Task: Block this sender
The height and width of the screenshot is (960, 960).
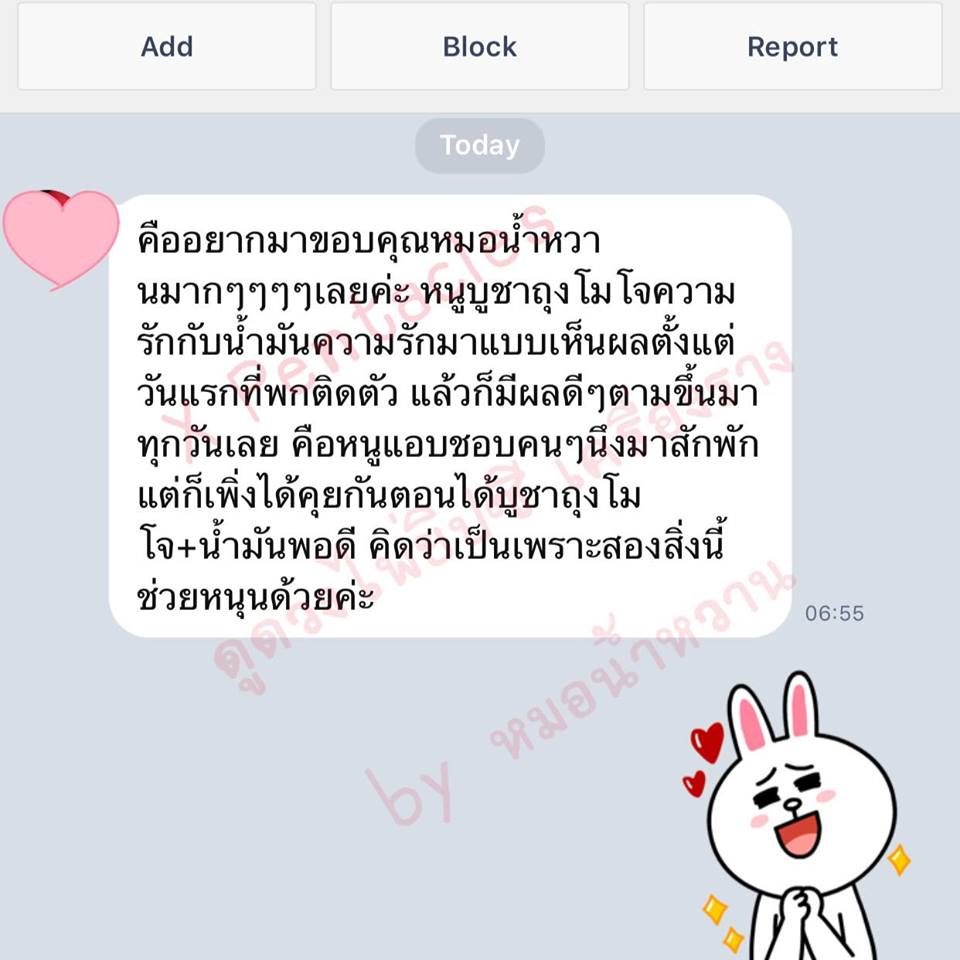Action: coord(480,47)
